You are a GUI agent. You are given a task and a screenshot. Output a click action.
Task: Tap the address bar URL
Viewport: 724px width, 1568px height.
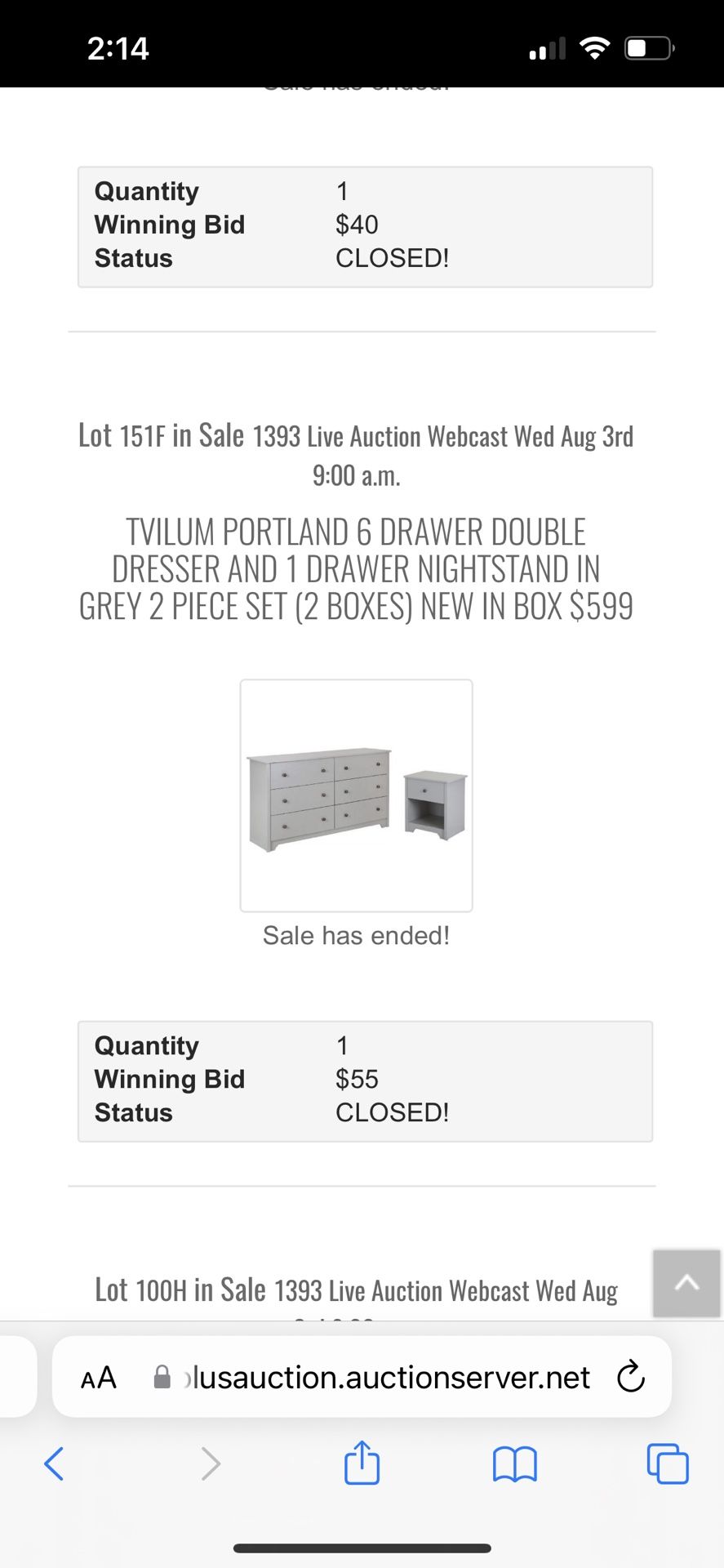(388, 1378)
